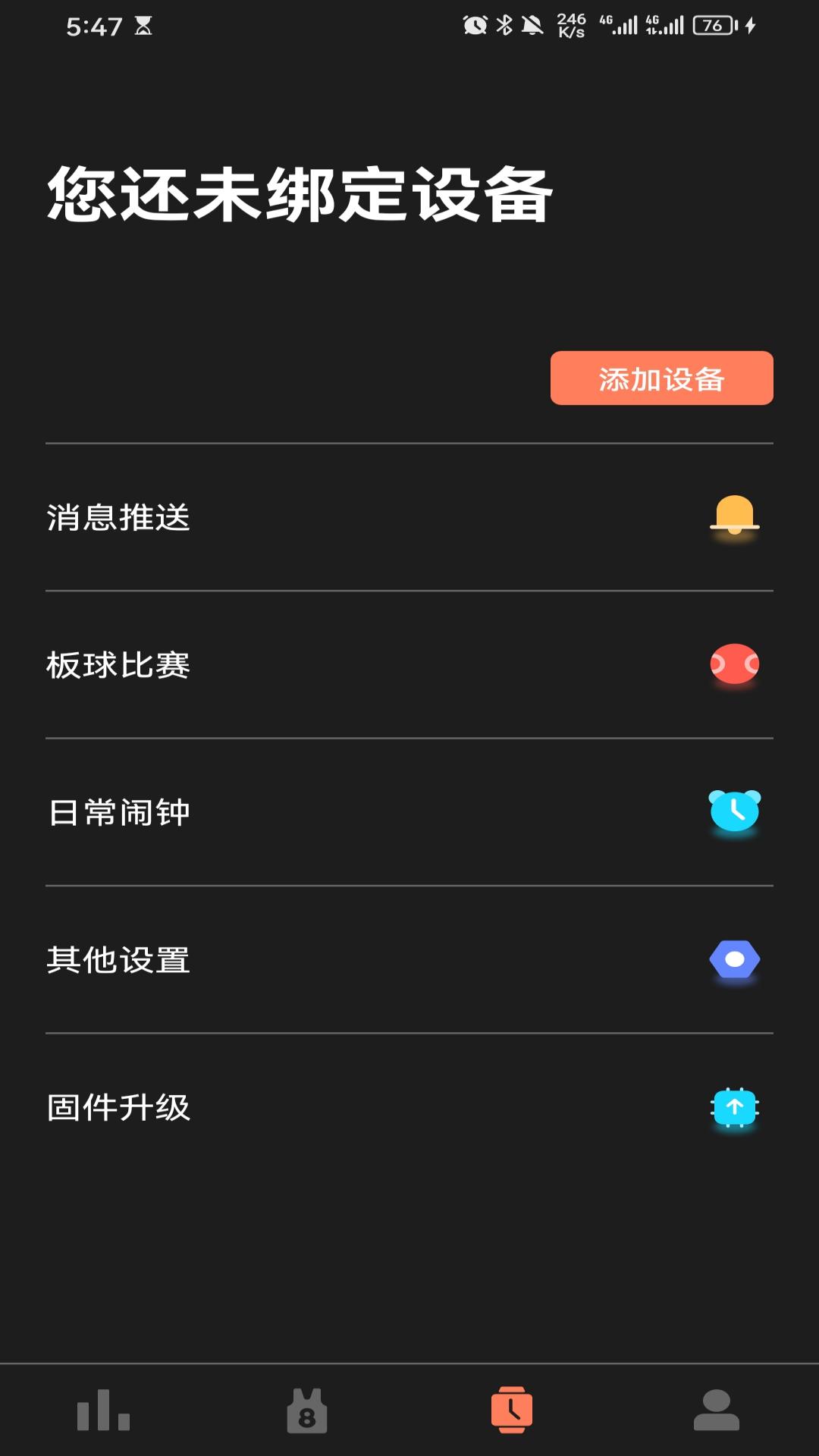Viewport: 819px width, 1456px height.
Task: Tap the cricket ball icon for 板球比赛
Action: point(734,664)
